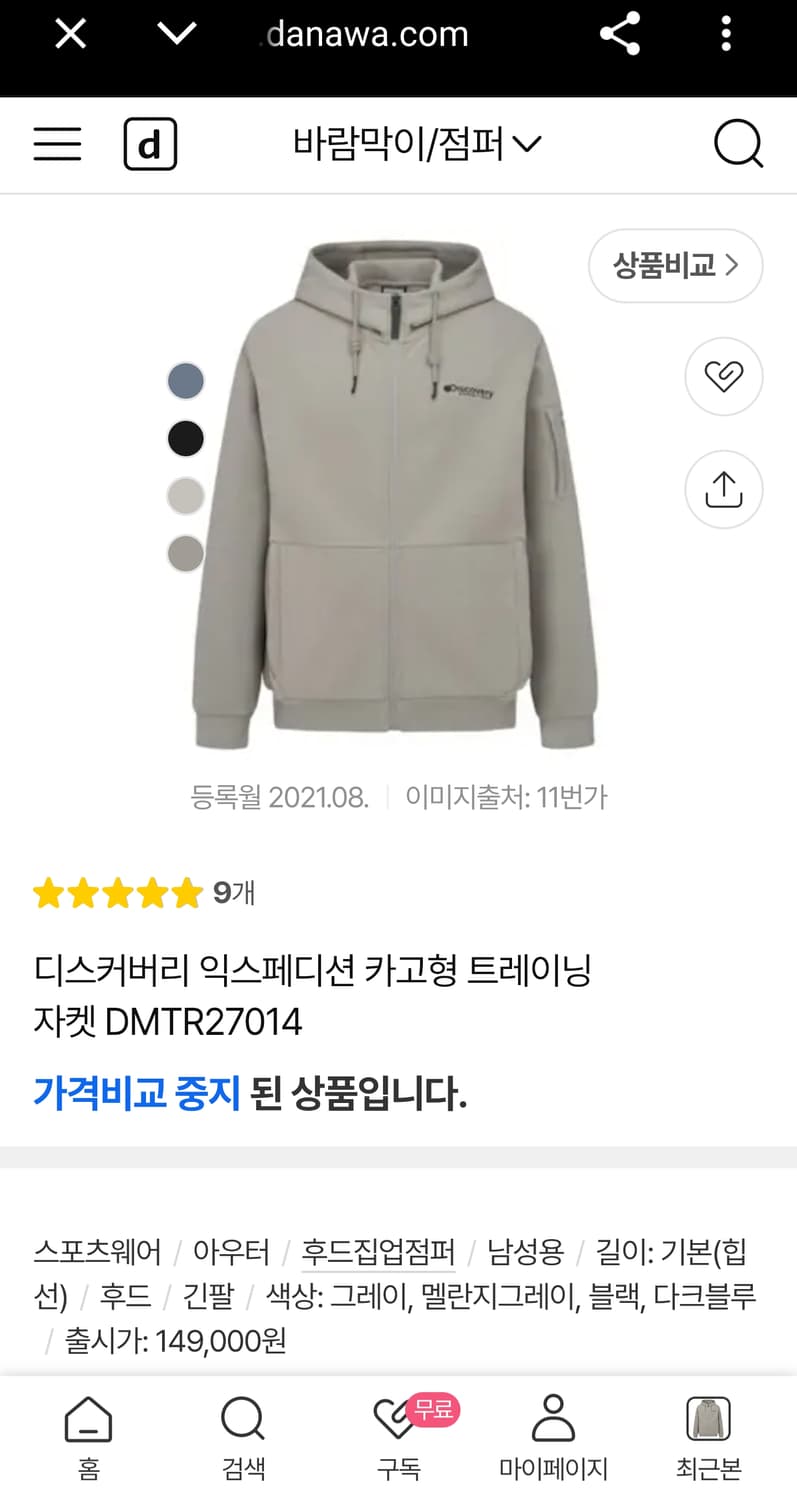797x1500 pixels.
Task: Open the product share icon
Action: [x=723, y=489]
